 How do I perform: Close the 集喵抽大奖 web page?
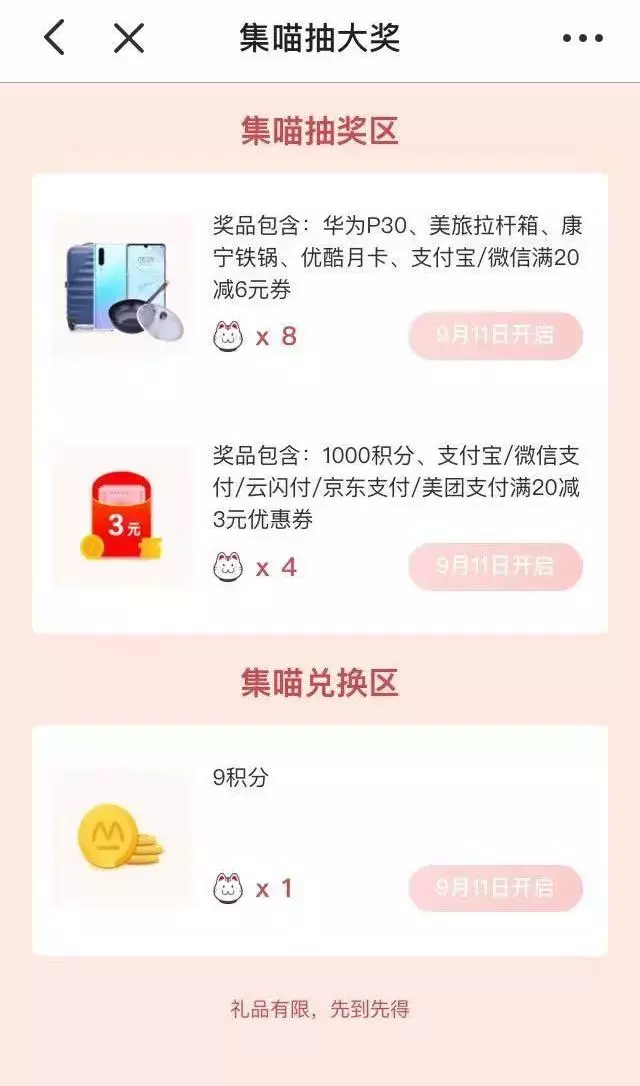point(128,38)
